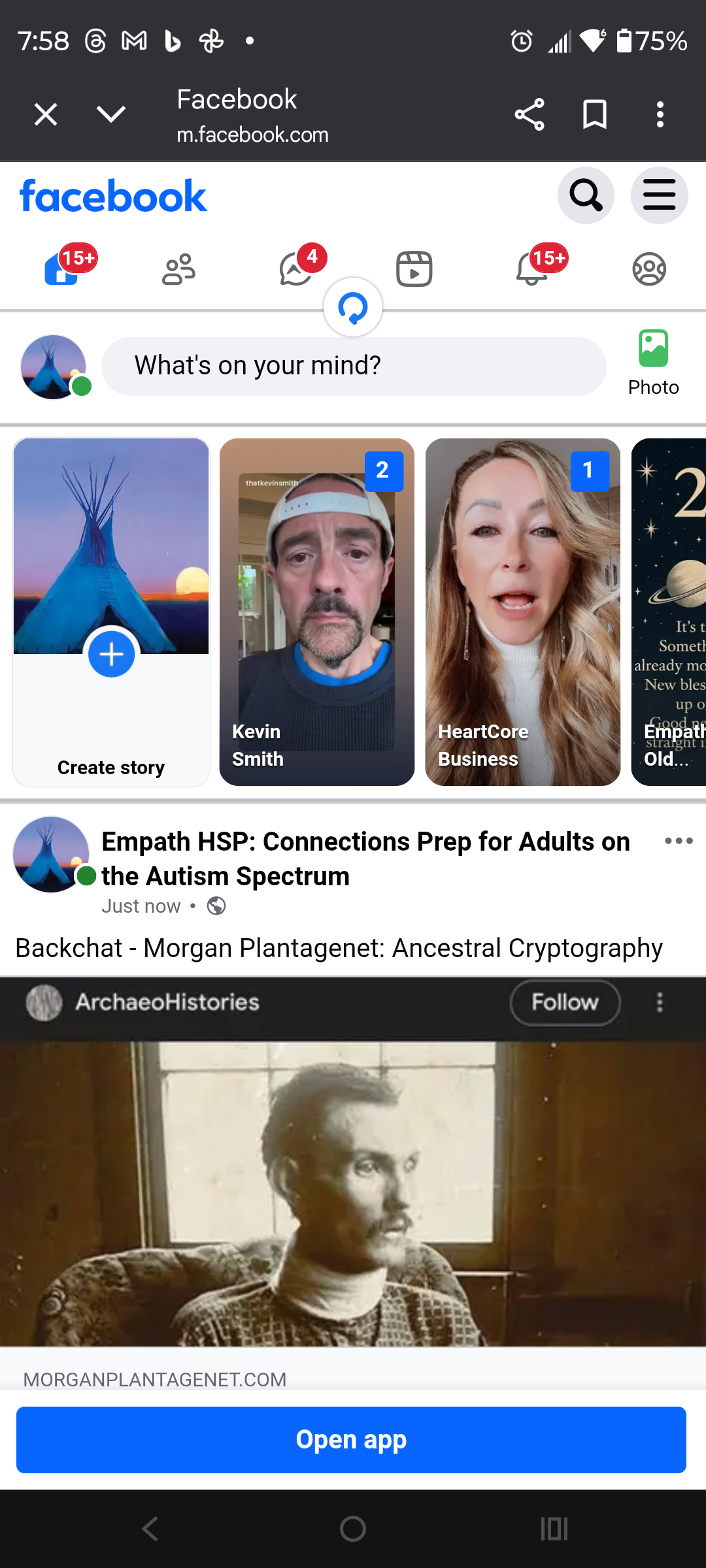706x1568 pixels.
Task: Close the in-app browser tab
Action: 46,115
